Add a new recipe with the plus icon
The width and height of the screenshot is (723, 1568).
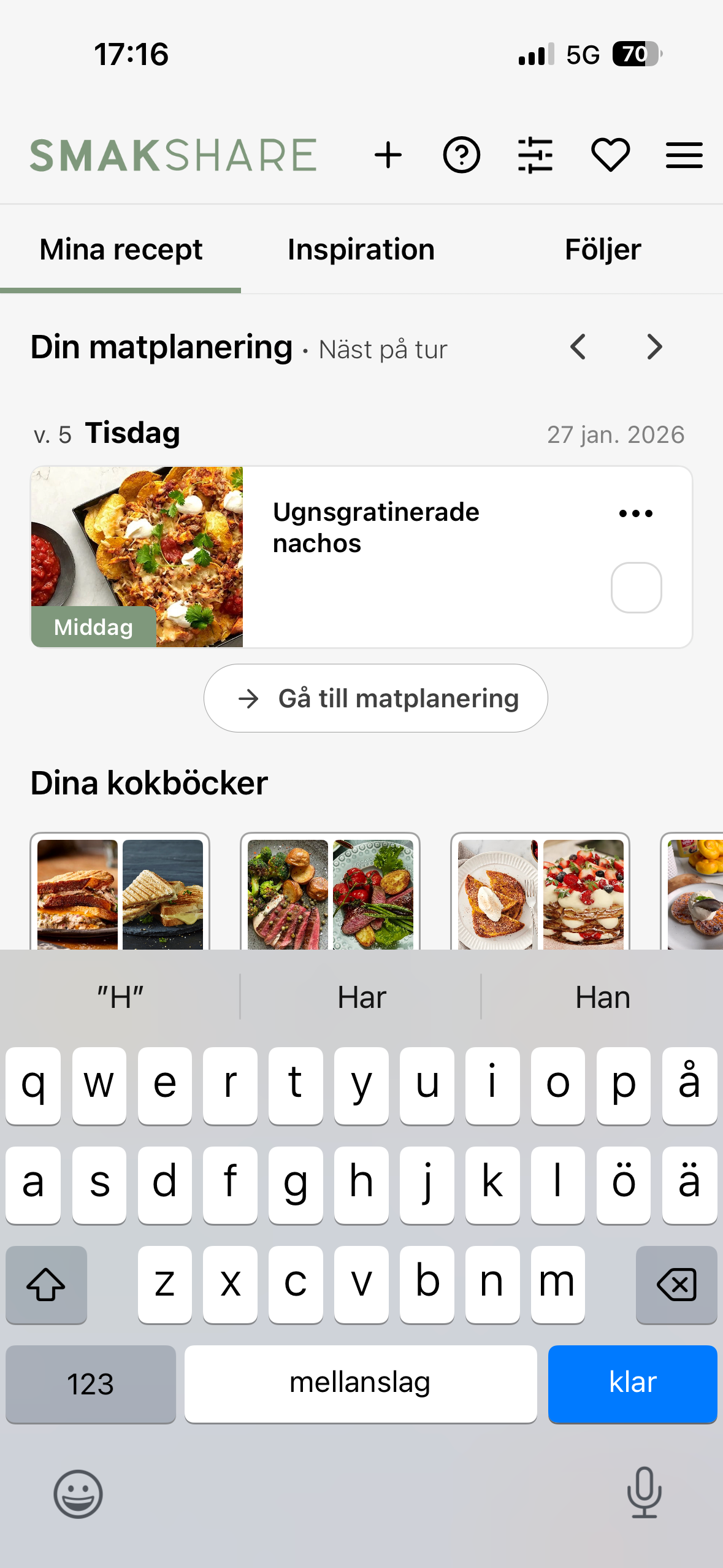click(x=388, y=155)
